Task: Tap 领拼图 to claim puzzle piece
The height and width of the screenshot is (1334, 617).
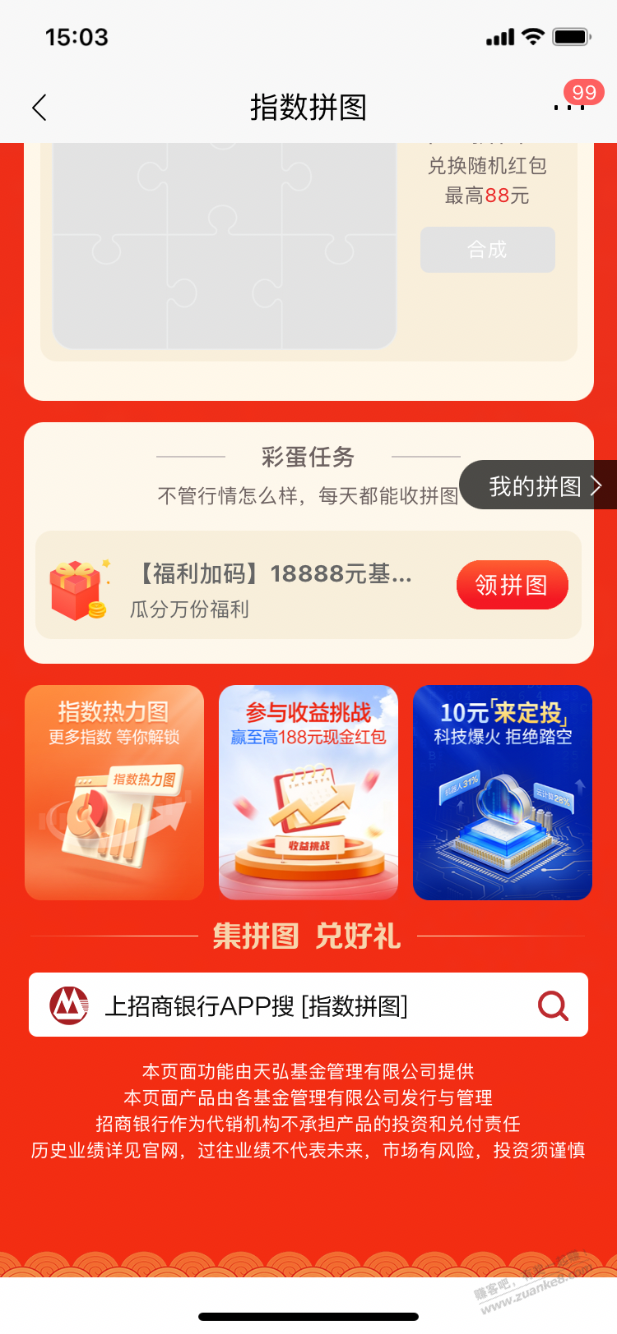Action: [x=512, y=585]
